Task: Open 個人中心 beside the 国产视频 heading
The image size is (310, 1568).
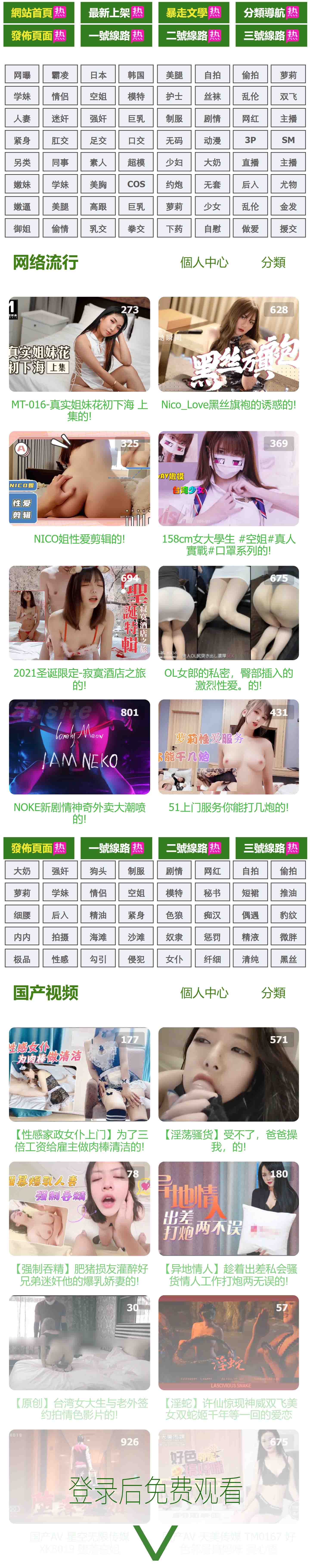Action: [204, 993]
